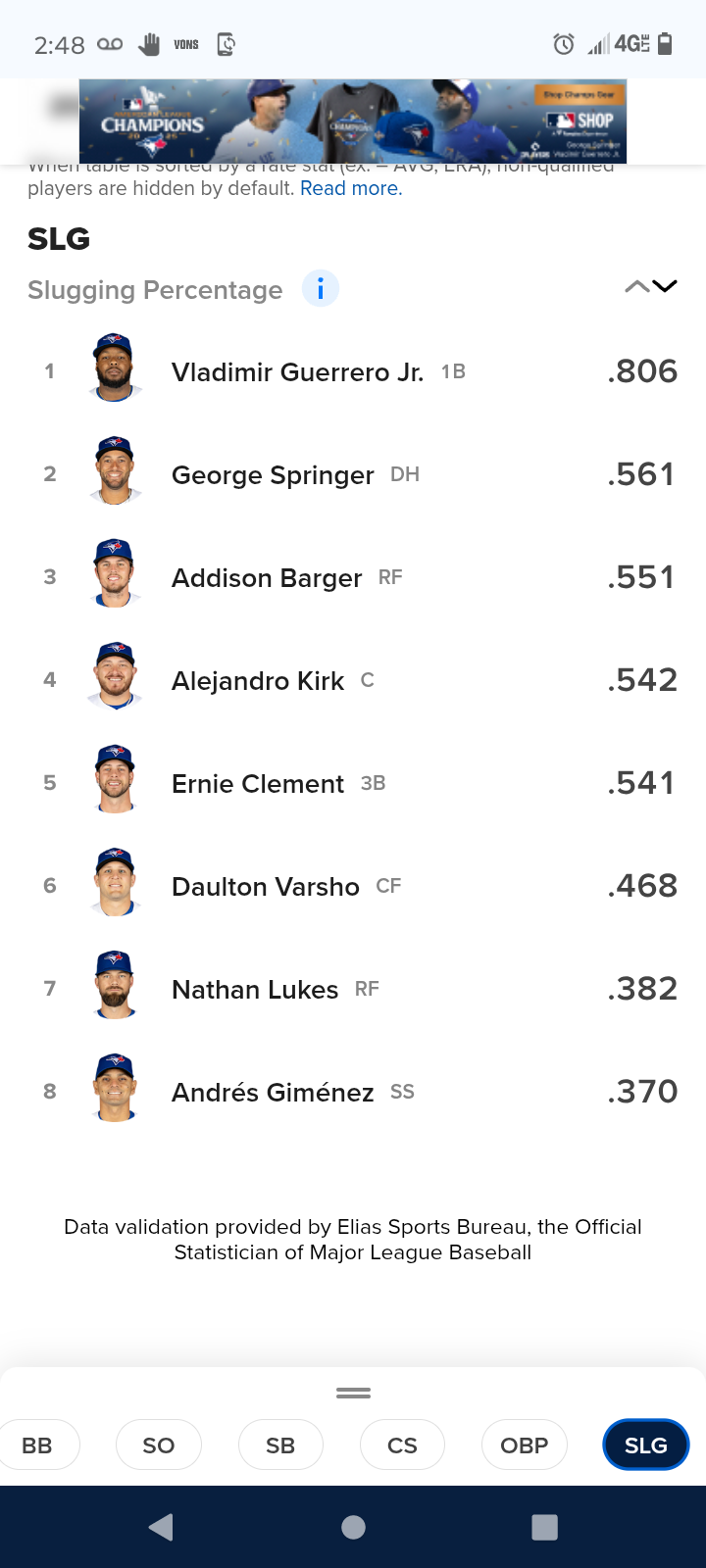Open the Slugging Percentage info icon
Image resolution: width=706 pixels, height=1568 pixels.
(321, 289)
